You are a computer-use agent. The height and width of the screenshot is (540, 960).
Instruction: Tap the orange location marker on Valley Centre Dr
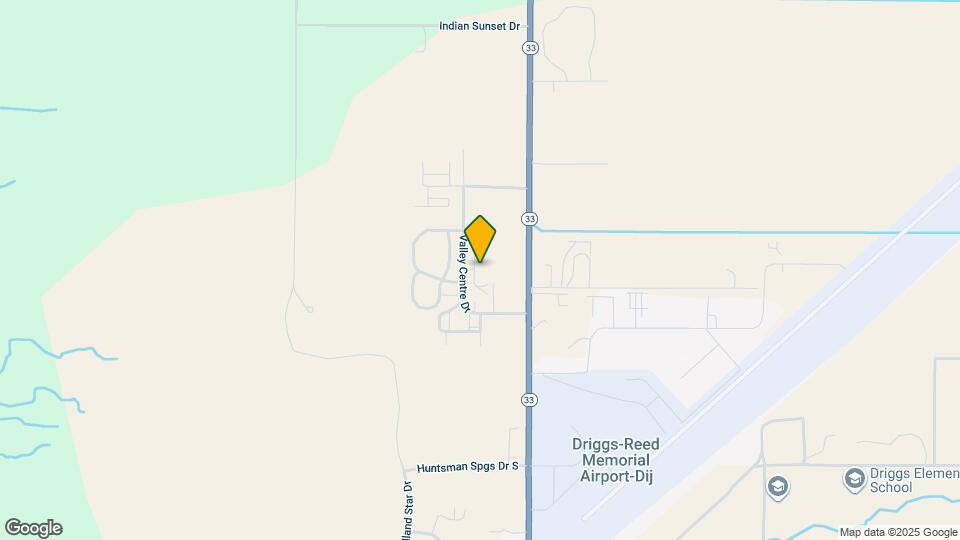480,238
